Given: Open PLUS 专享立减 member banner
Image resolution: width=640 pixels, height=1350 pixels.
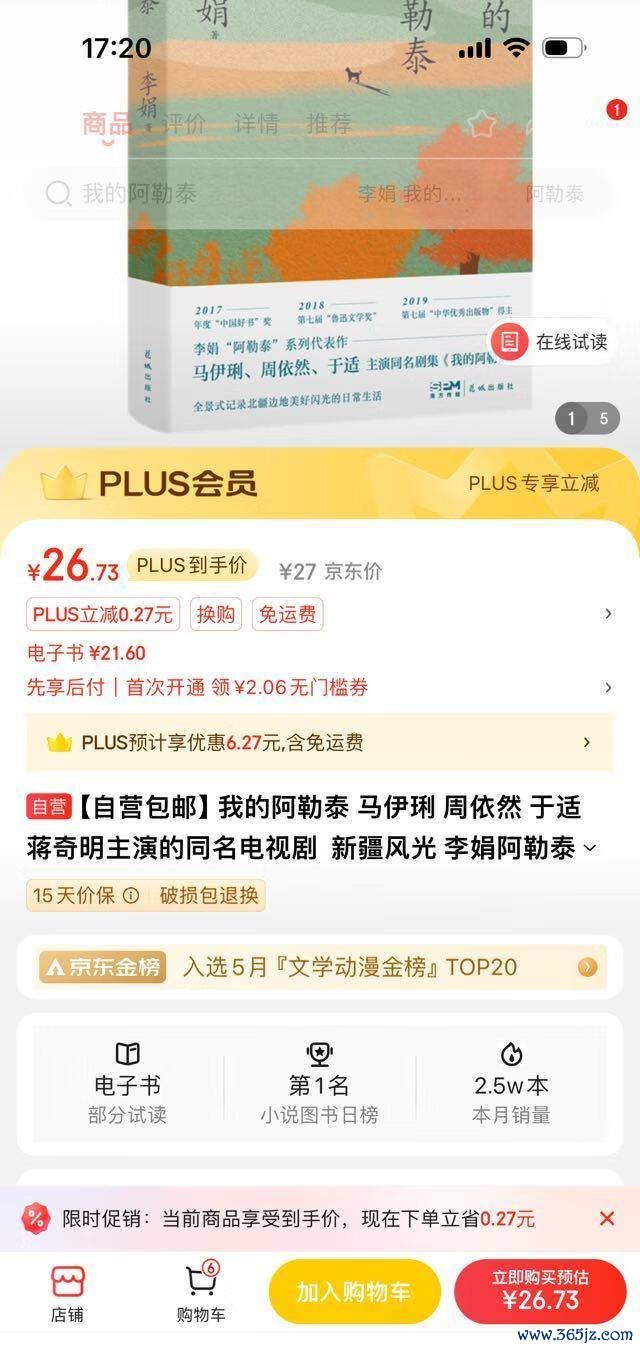Looking at the screenshot, I should pos(533,483).
